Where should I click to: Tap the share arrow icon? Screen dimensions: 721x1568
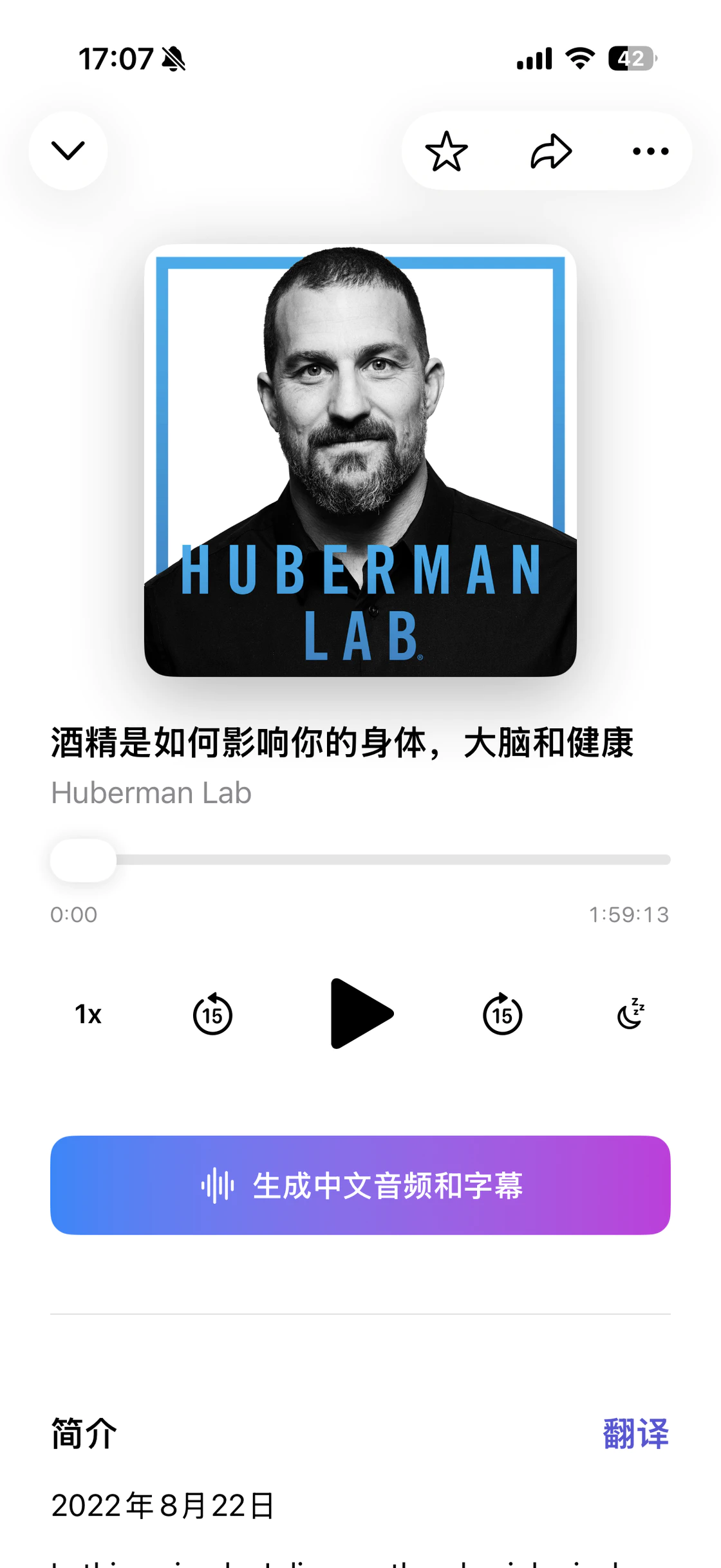point(549,151)
